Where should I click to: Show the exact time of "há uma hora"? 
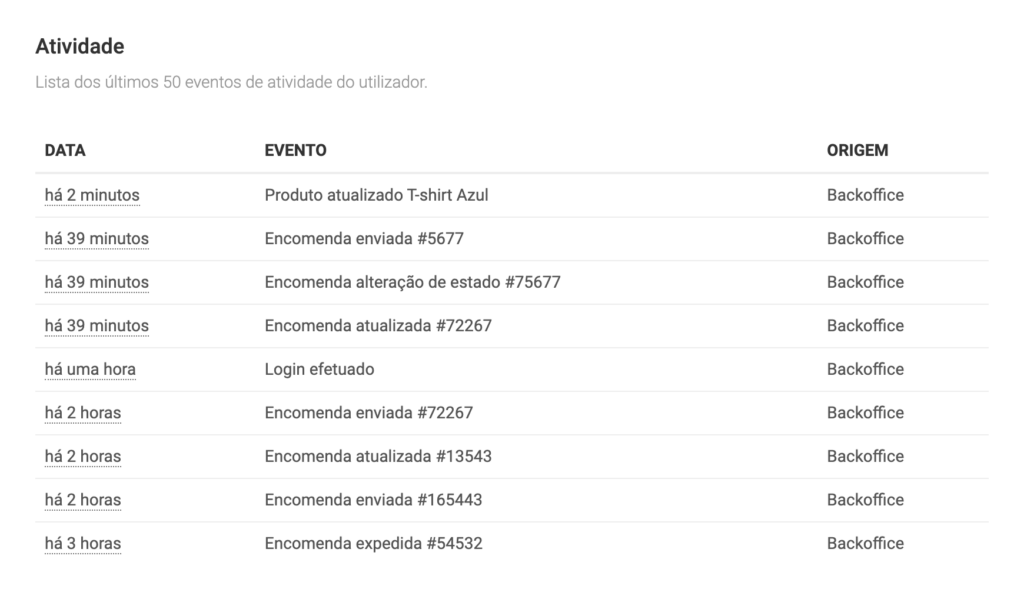tap(90, 370)
